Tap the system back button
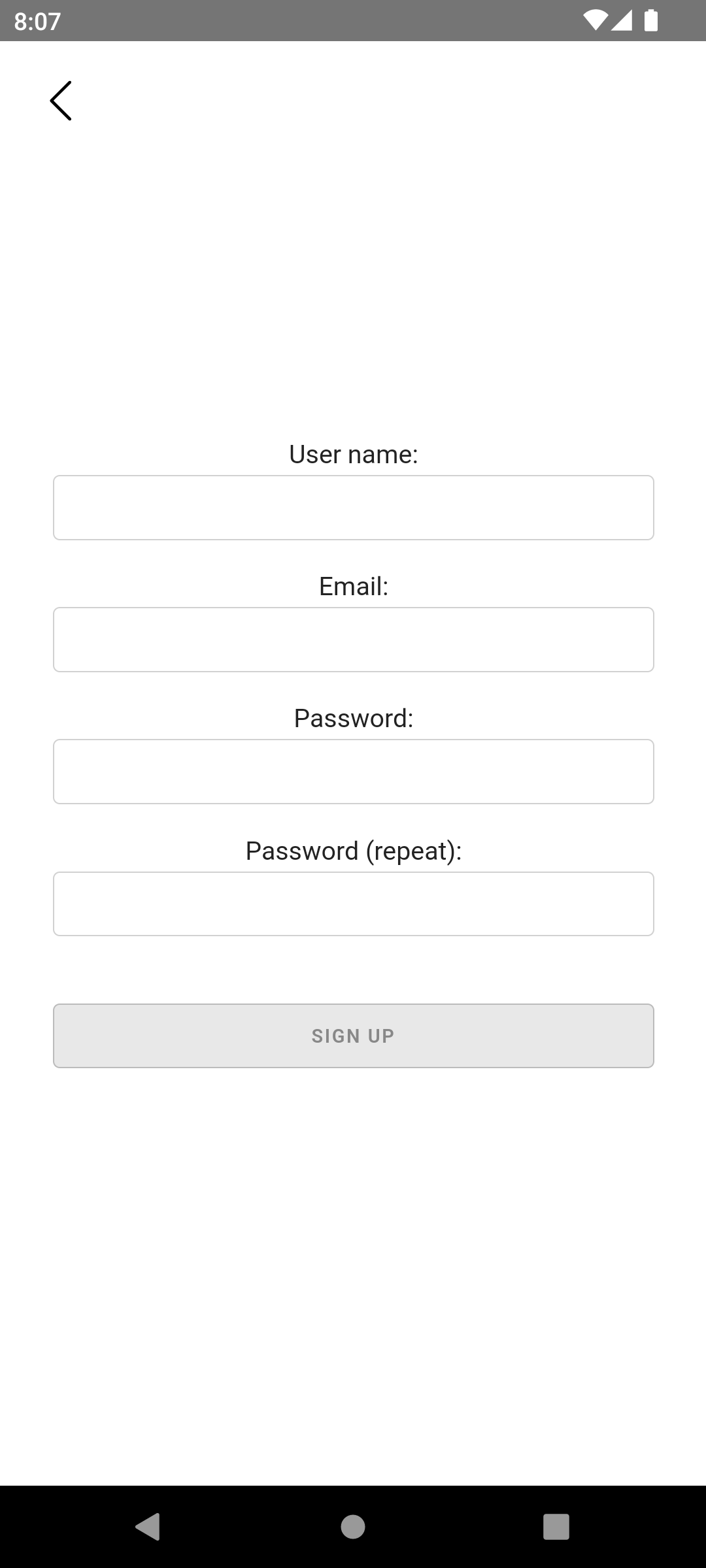The width and height of the screenshot is (706, 1568). point(148,1527)
